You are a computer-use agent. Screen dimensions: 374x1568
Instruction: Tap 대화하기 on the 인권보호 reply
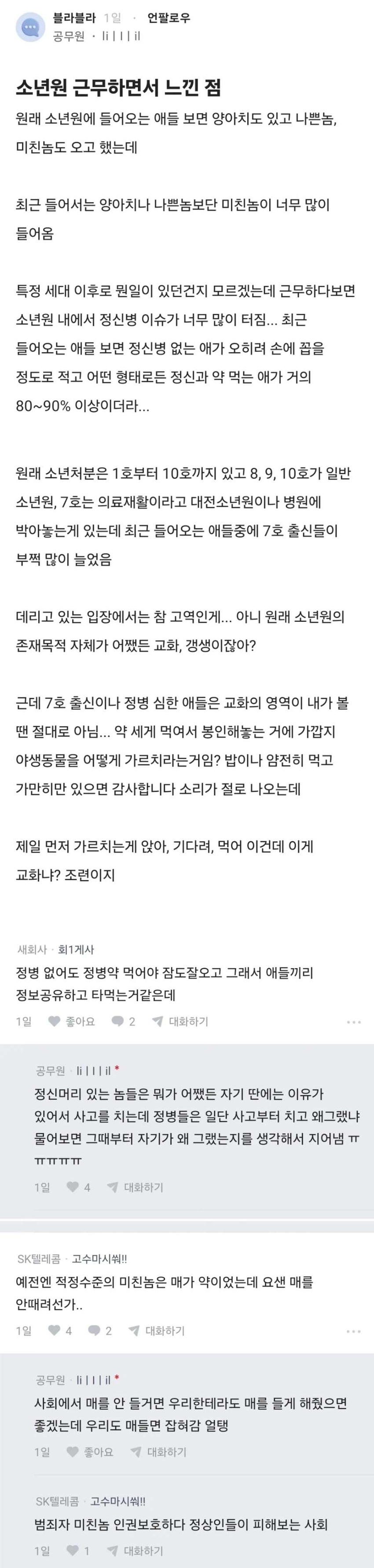pyautogui.click(x=135, y=1550)
